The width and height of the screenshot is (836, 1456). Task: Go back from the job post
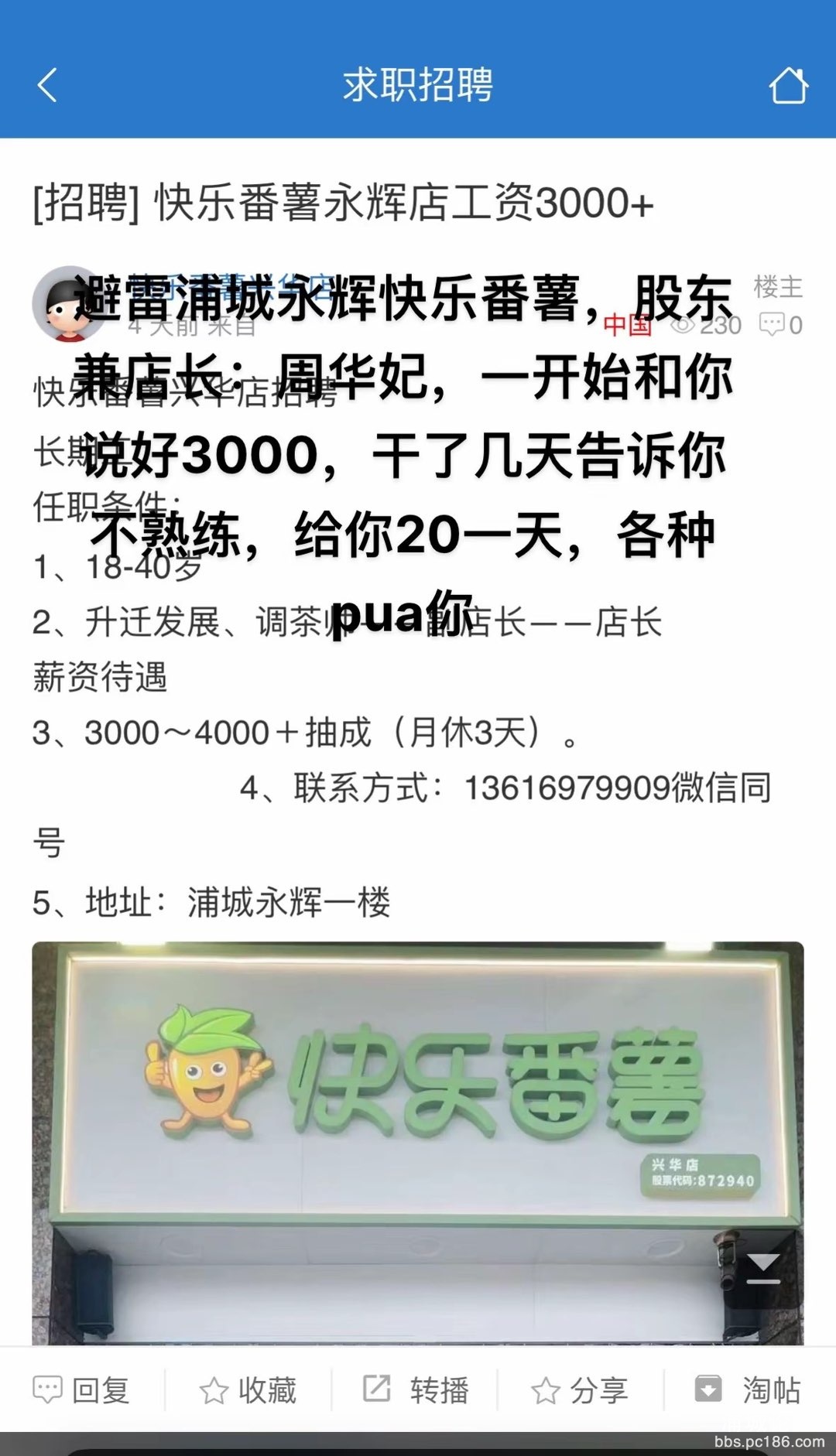tap(48, 85)
